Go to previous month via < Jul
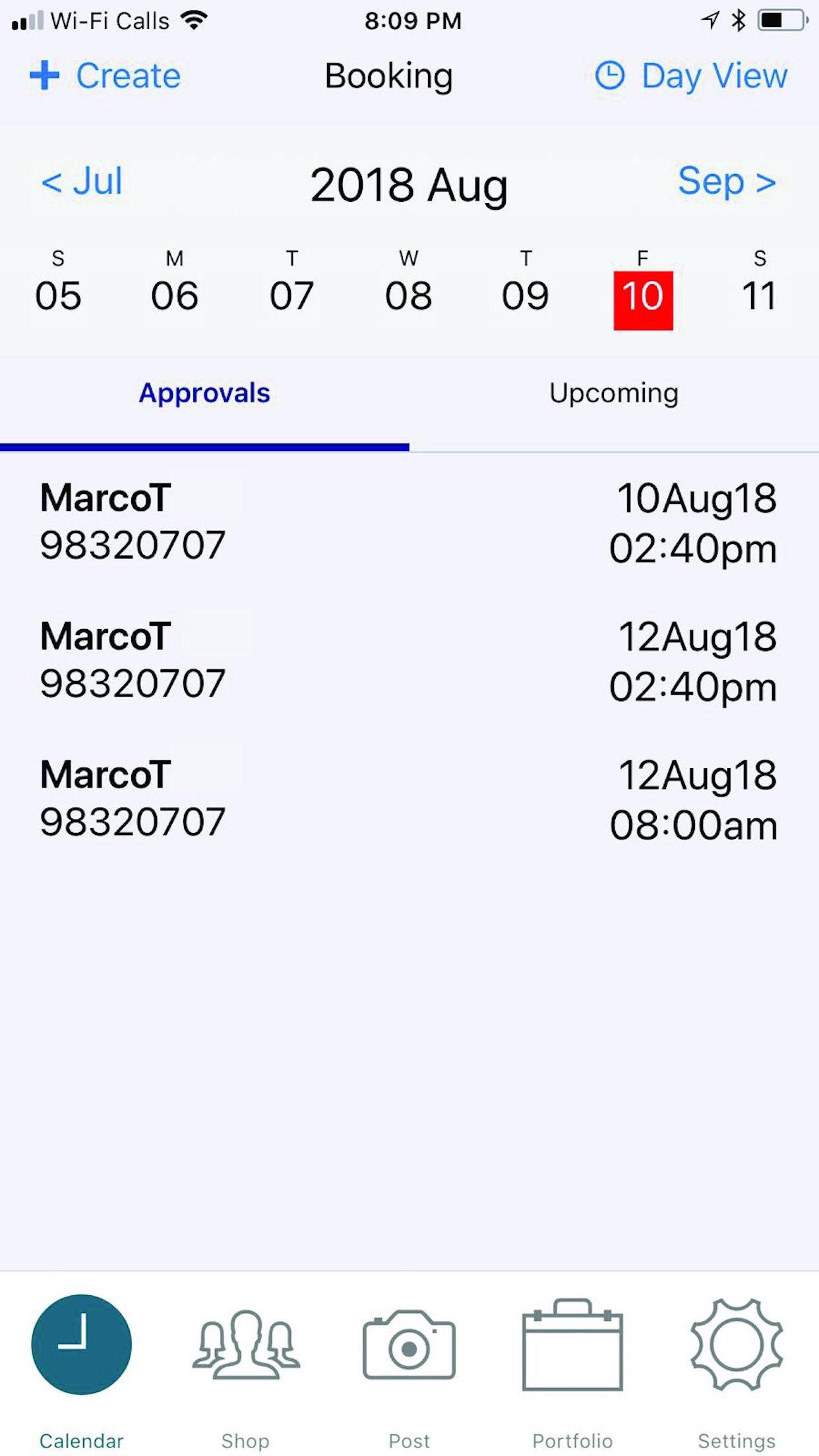 pyautogui.click(x=82, y=182)
